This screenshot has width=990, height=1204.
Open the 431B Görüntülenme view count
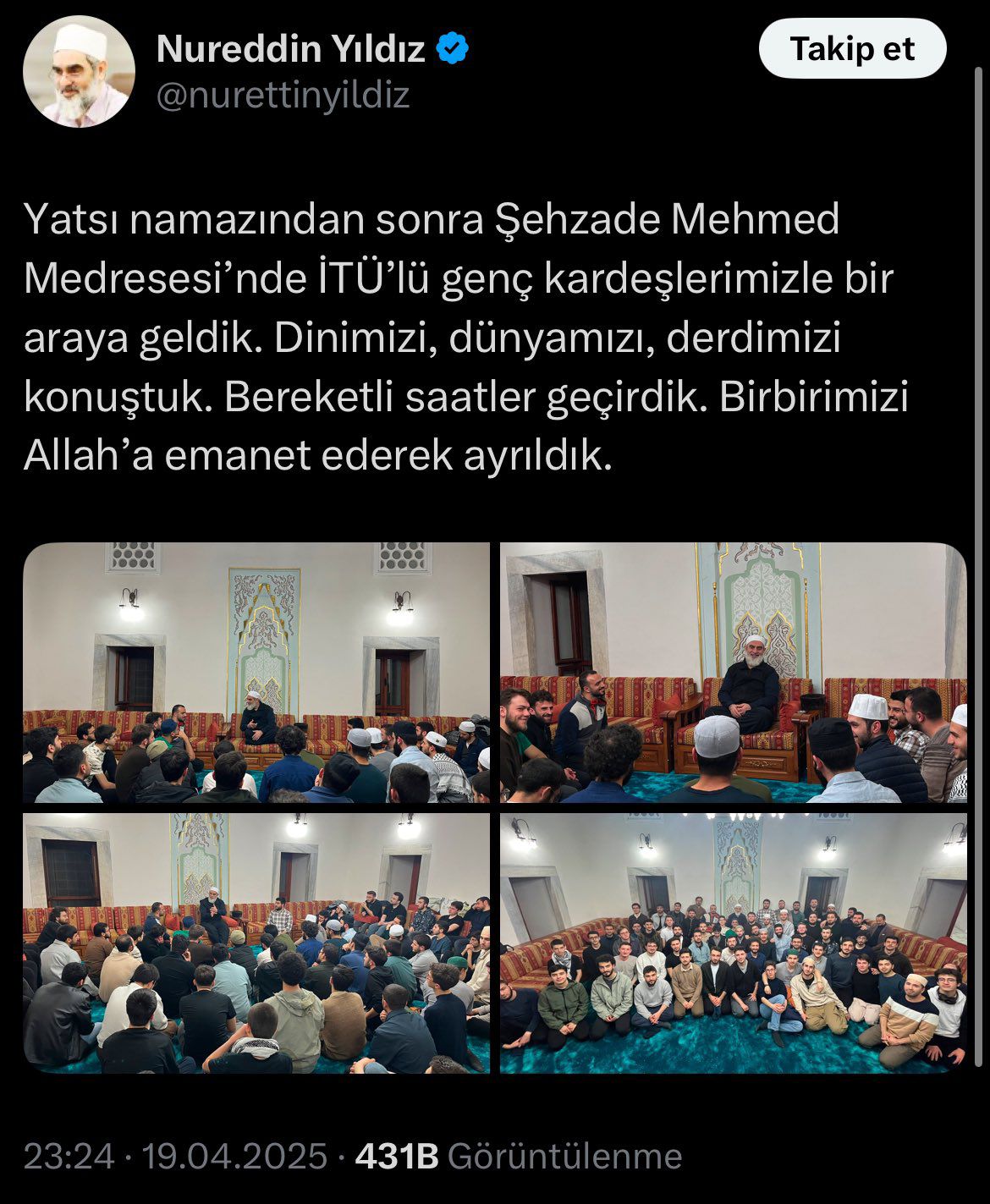(518, 1156)
